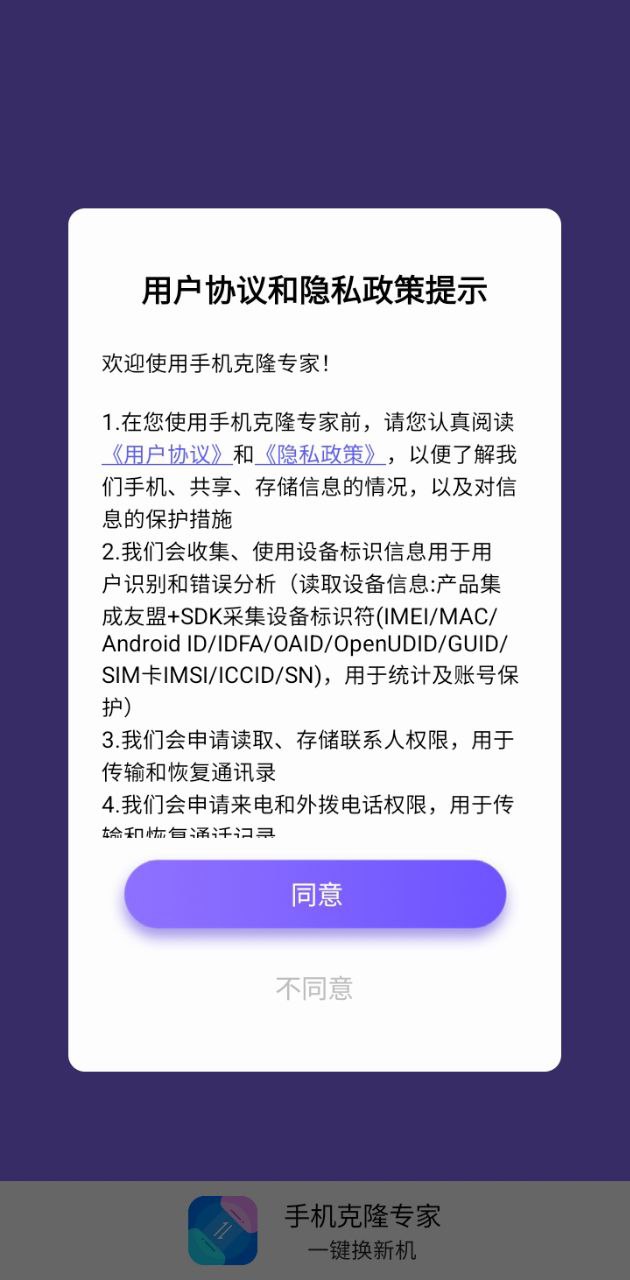The height and width of the screenshot is (1280, 630).
Task: Open the 《用户协议》 link
Action: (x=167, y=455)
